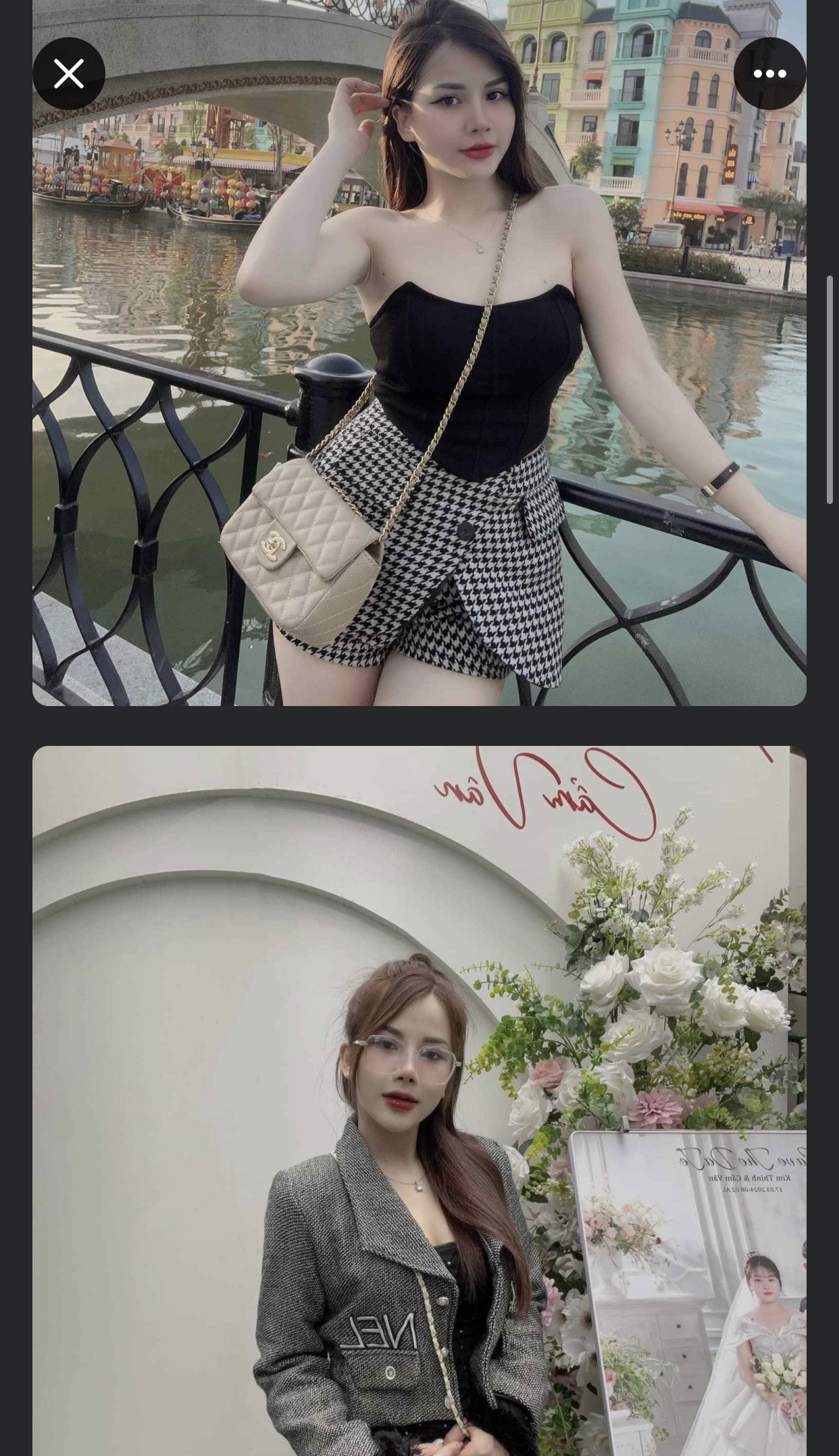The height and width of the screenshot is (1456, 839).
Task: Open the photo by the canal bridge
Action: 419,378
